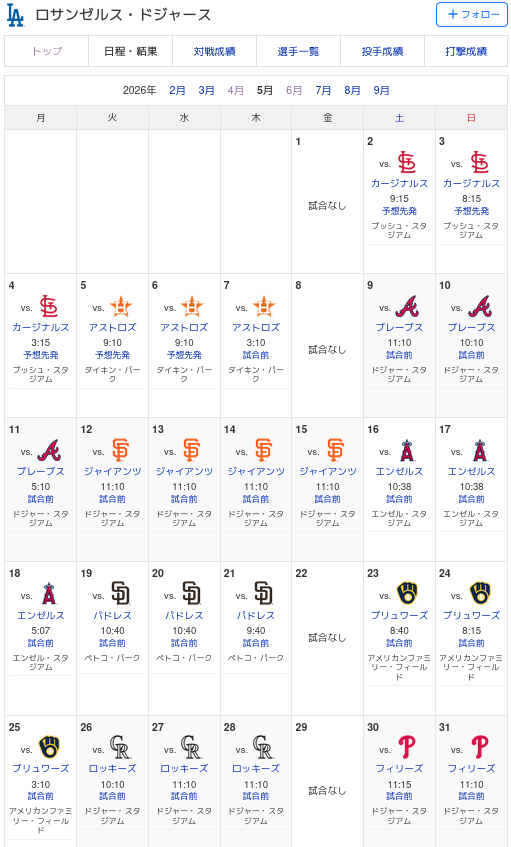
Task: View the 7月 schedule
Action: [x=323, y=90]
